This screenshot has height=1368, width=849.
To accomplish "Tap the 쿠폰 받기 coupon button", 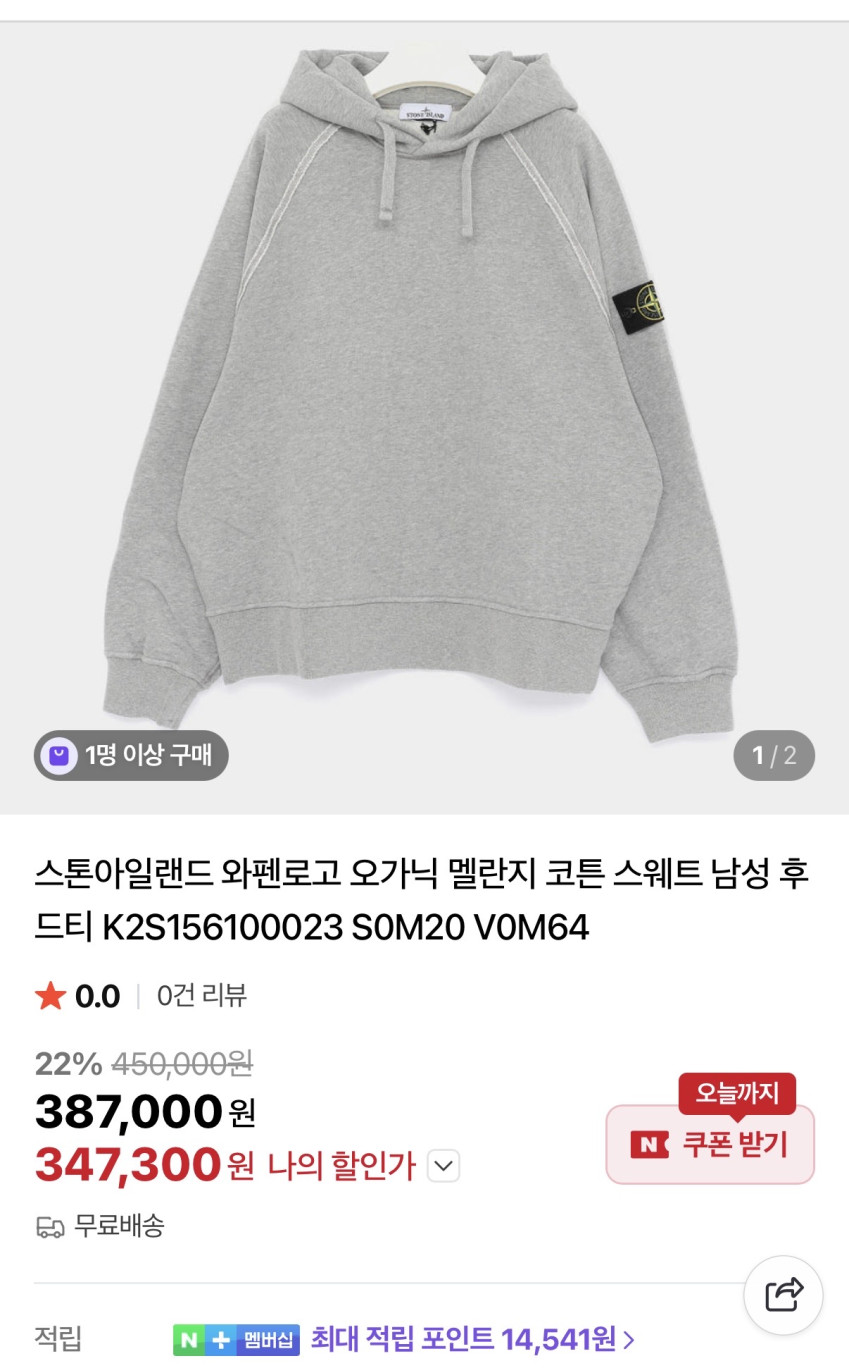I will coord(710,1144).
